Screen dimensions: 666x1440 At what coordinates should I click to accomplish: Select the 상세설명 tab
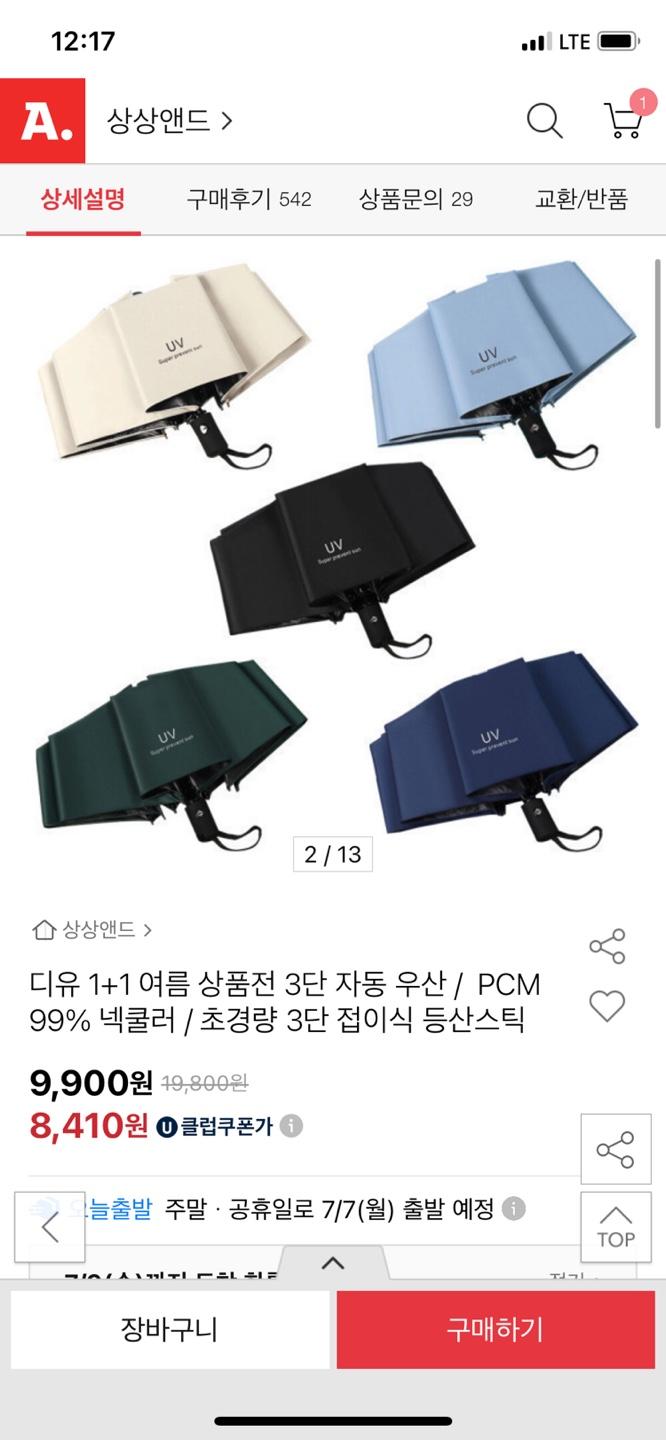83,199
